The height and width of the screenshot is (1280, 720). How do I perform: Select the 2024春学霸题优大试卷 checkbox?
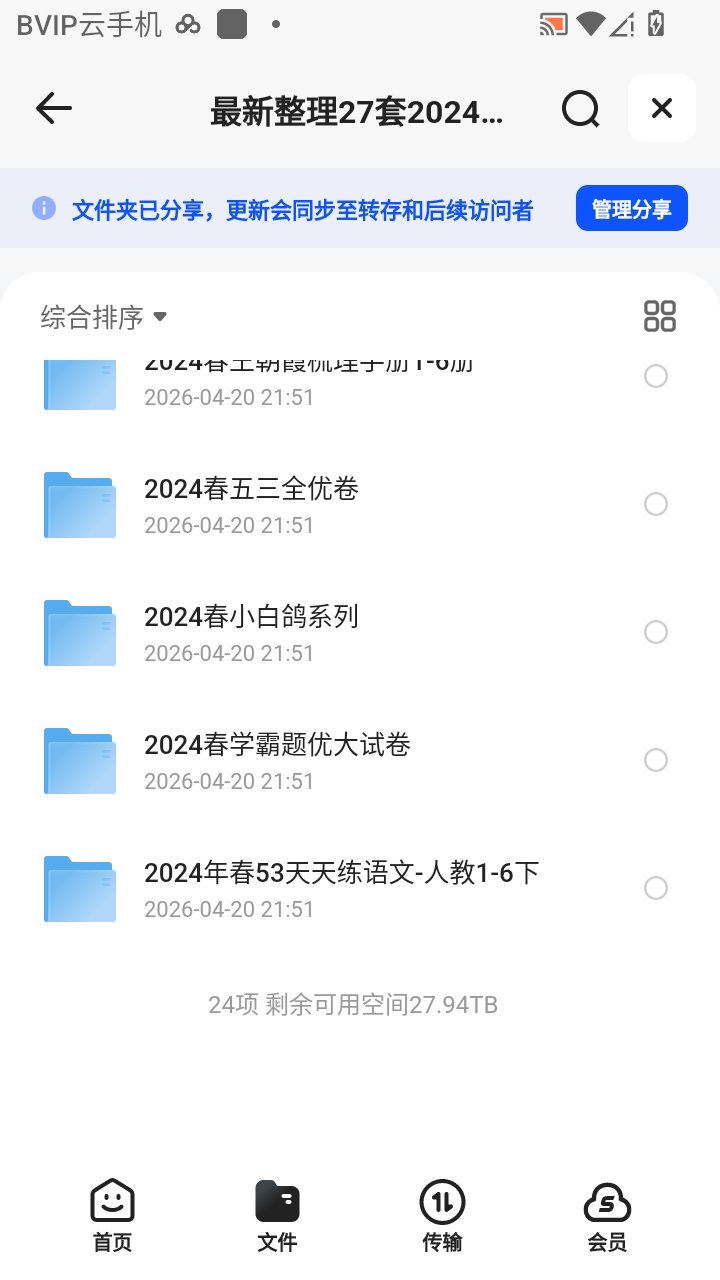tap(656, 760)
